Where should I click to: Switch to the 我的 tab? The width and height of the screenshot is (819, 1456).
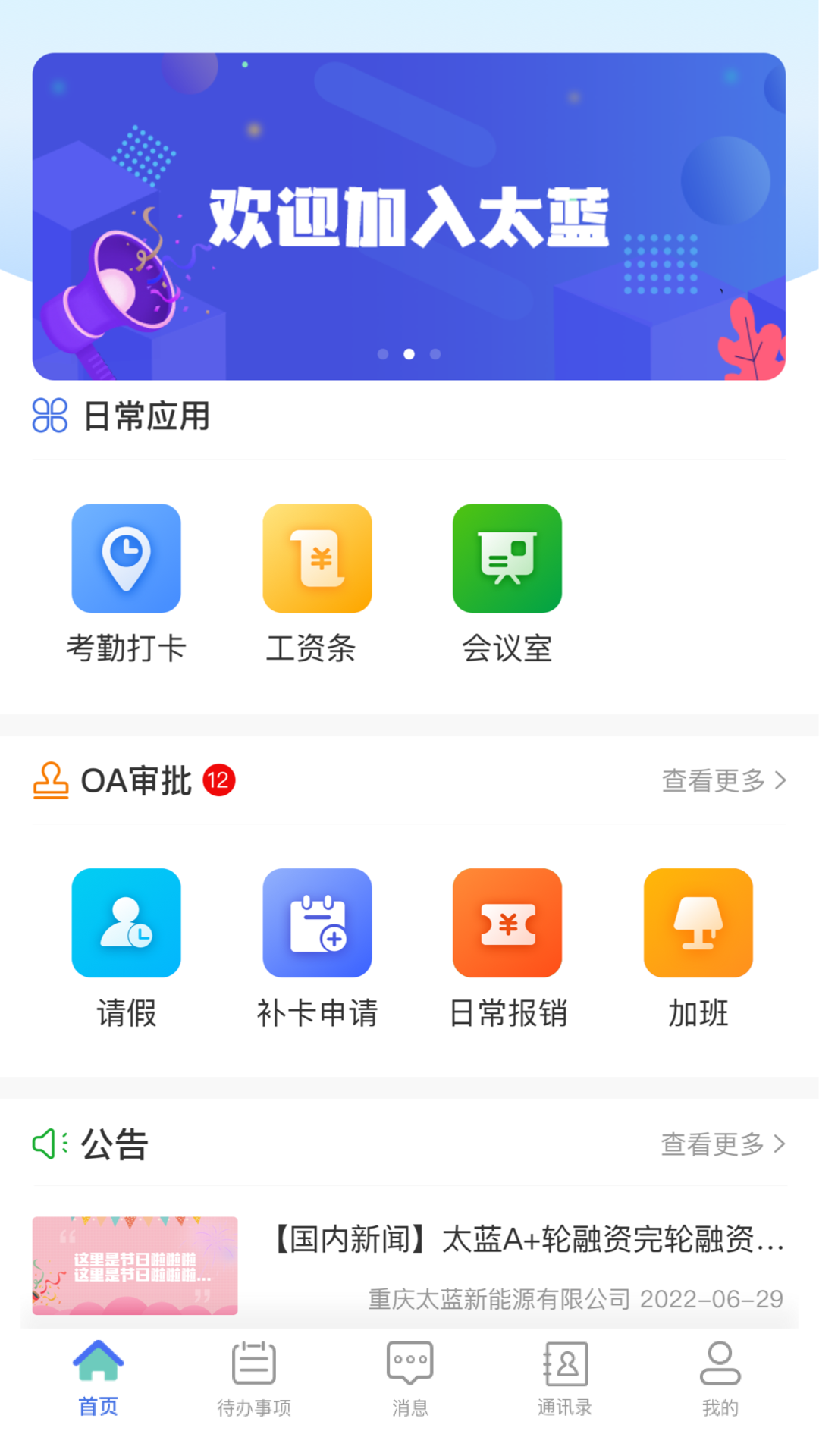point(720,1377)
